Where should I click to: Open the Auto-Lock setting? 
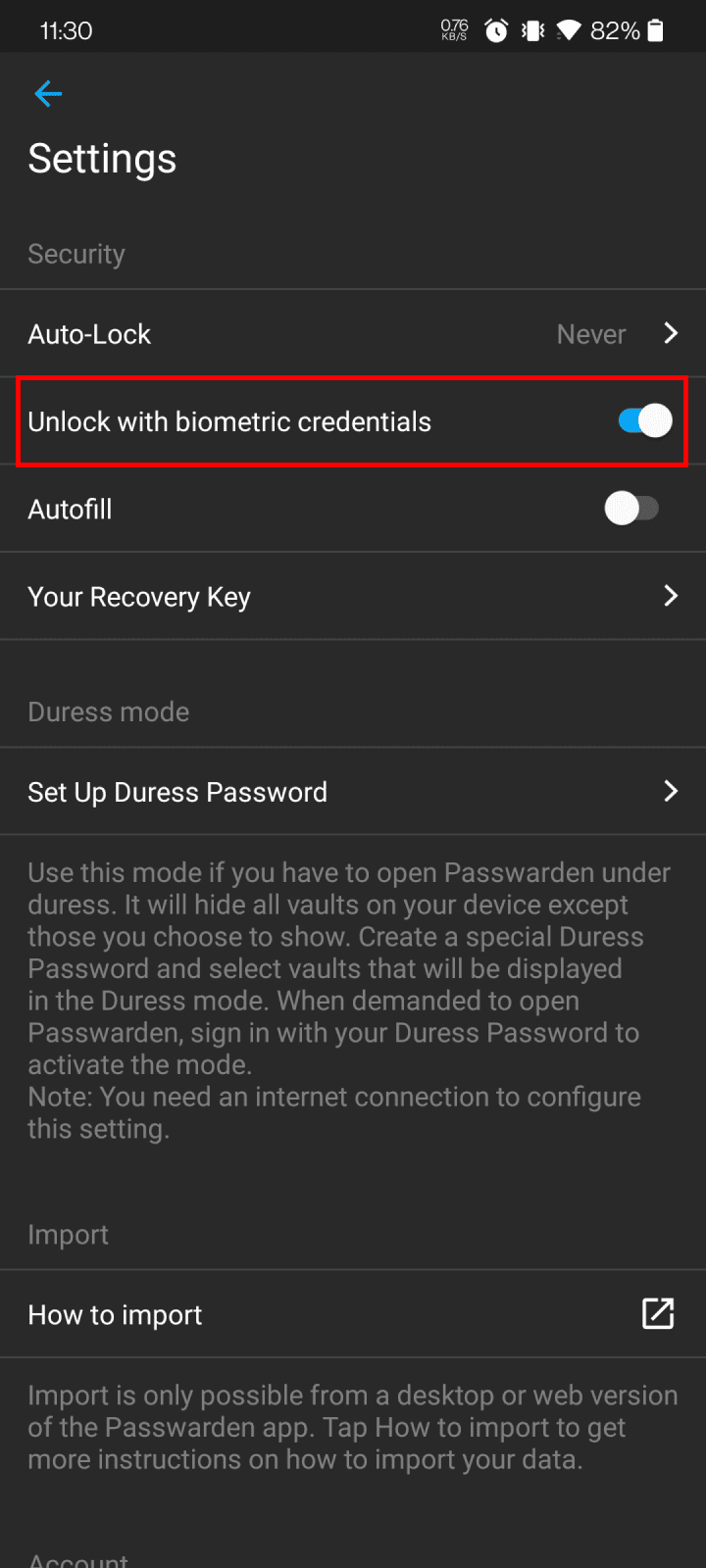(x=353, y=334)
